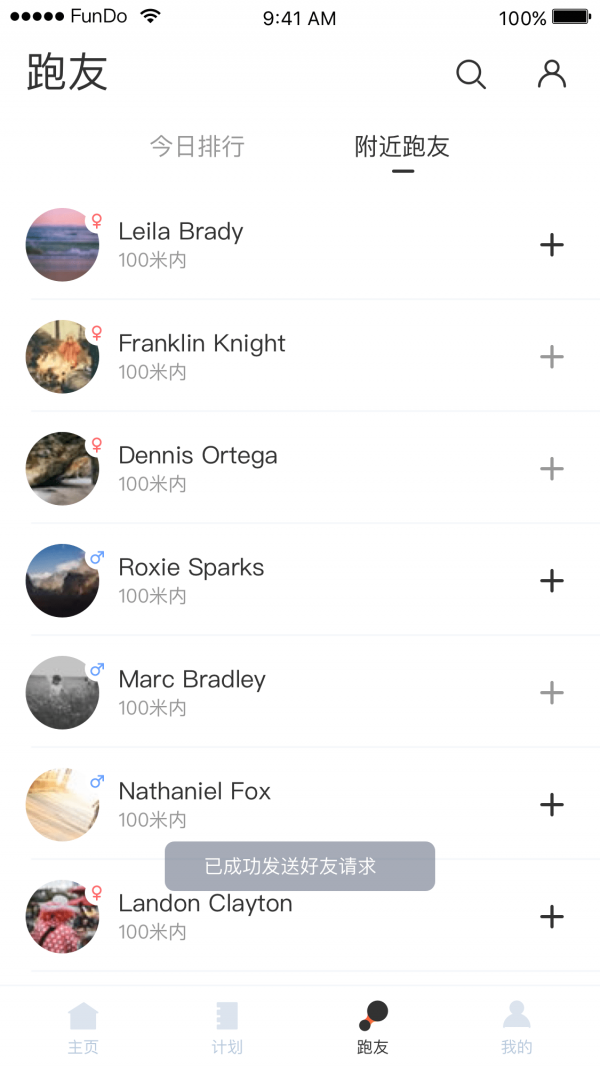Open the profile icon in the header
Screen dimensions: 600x1067
pos(552,74)
